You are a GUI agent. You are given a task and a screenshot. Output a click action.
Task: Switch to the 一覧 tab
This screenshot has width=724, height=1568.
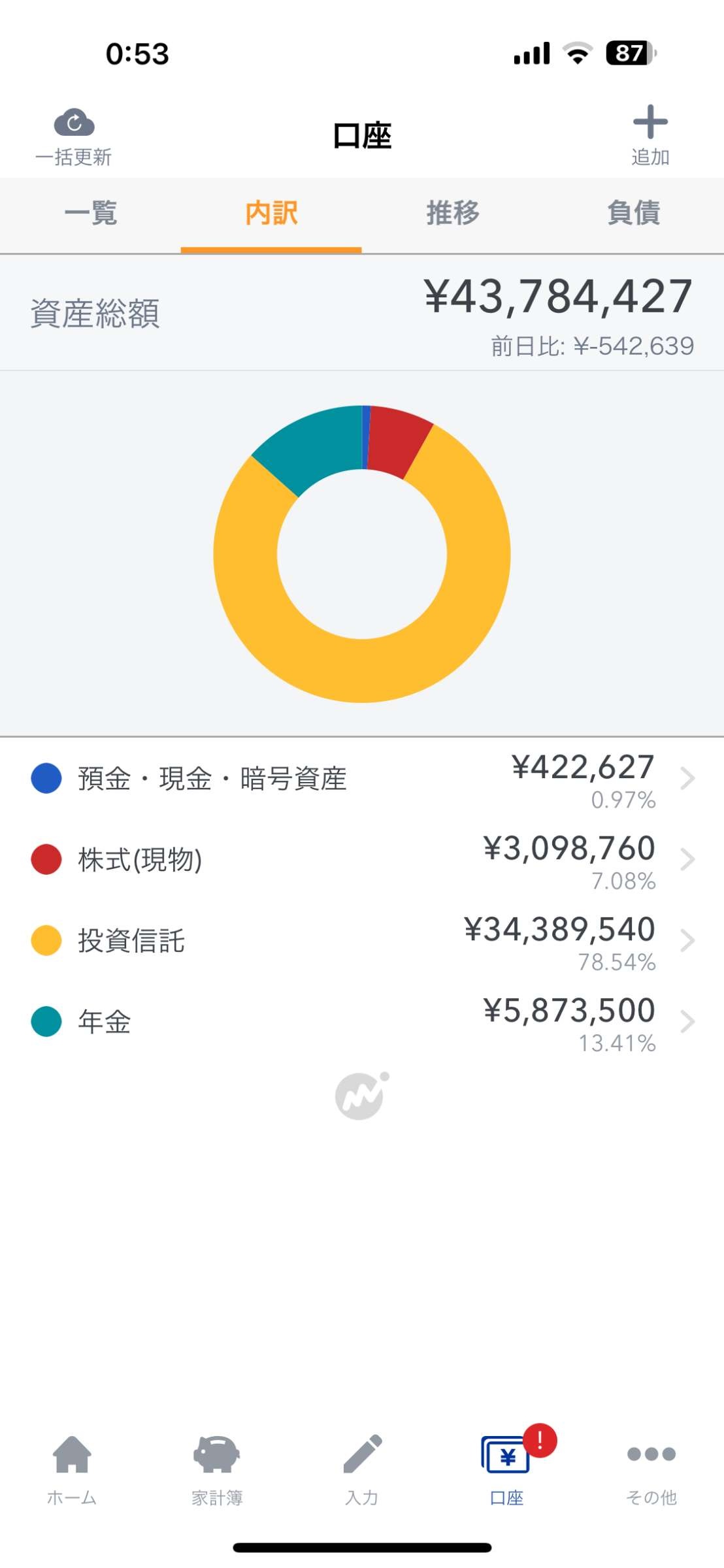(x=91, y=214)
